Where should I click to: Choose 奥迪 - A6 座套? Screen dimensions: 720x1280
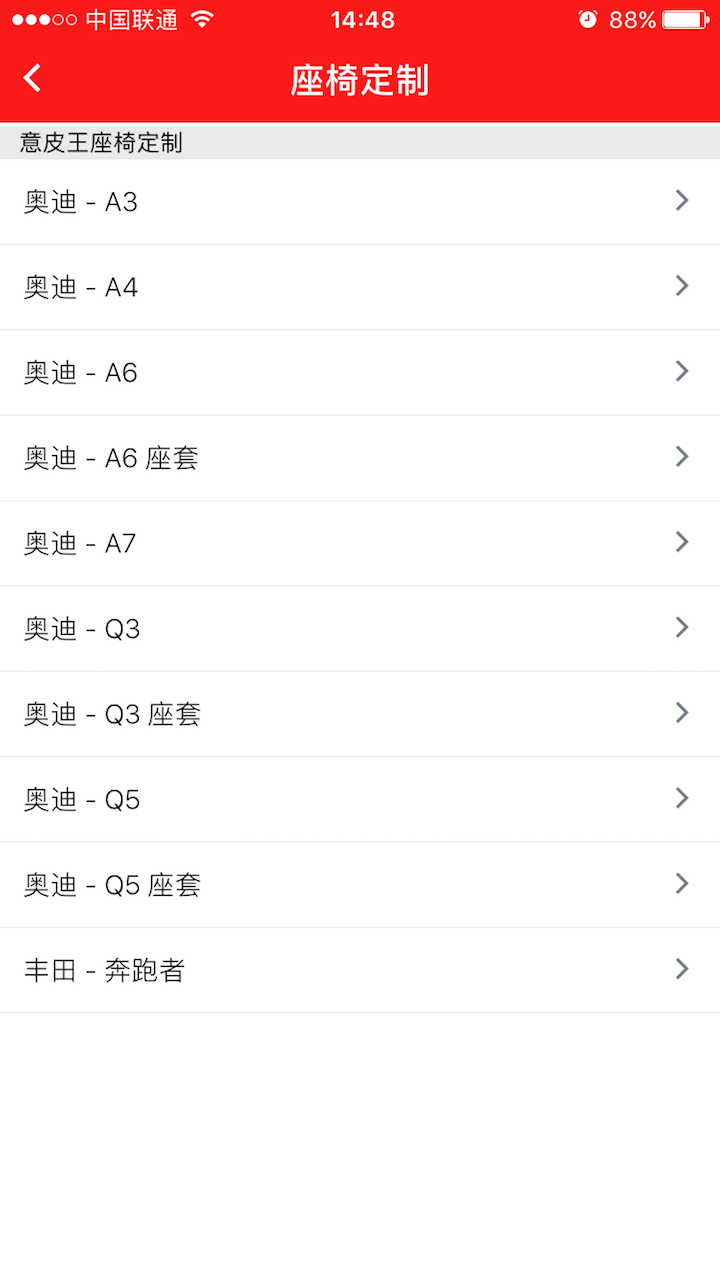[360, 458]
